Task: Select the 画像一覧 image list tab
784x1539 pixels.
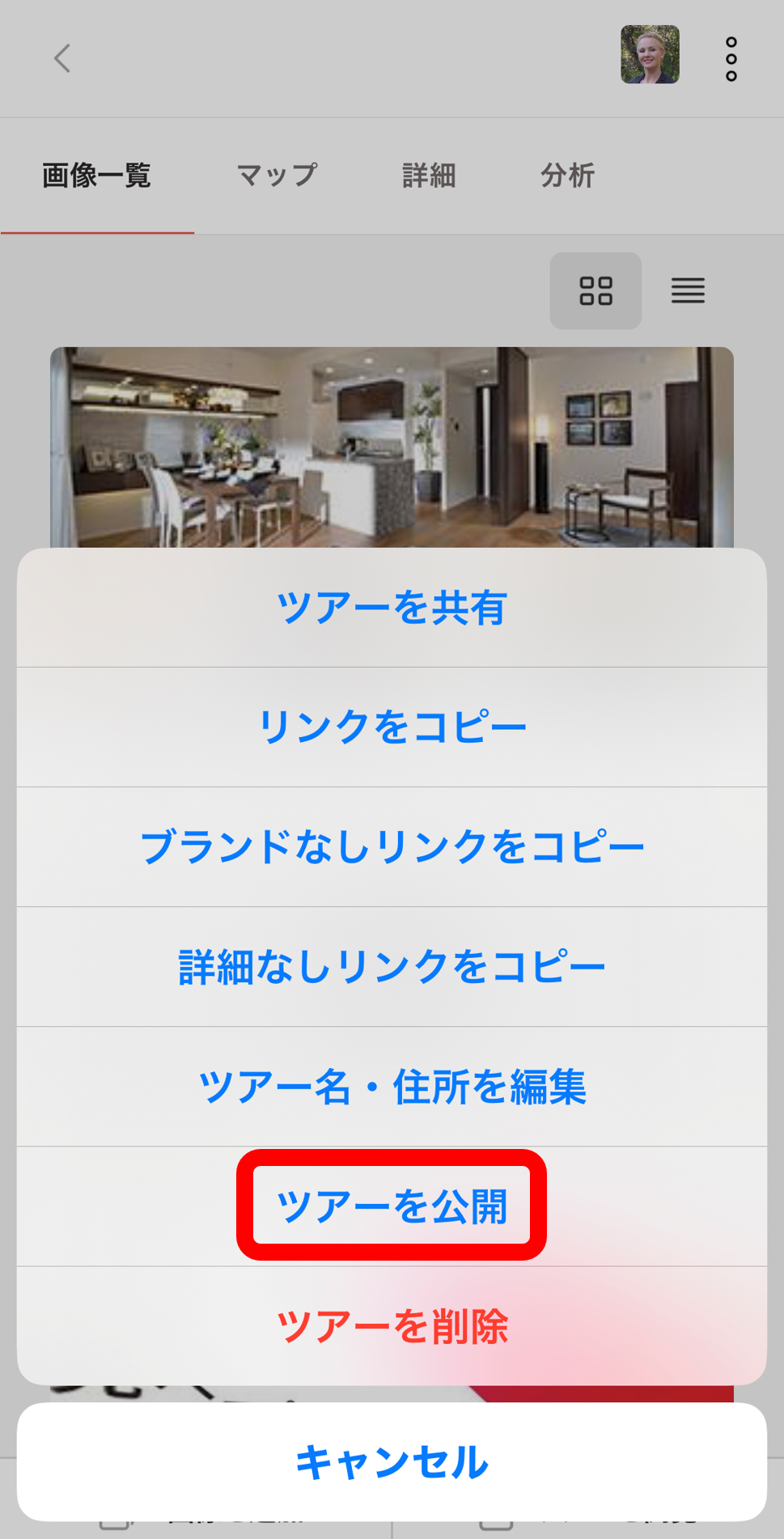Action: [96, 175]
